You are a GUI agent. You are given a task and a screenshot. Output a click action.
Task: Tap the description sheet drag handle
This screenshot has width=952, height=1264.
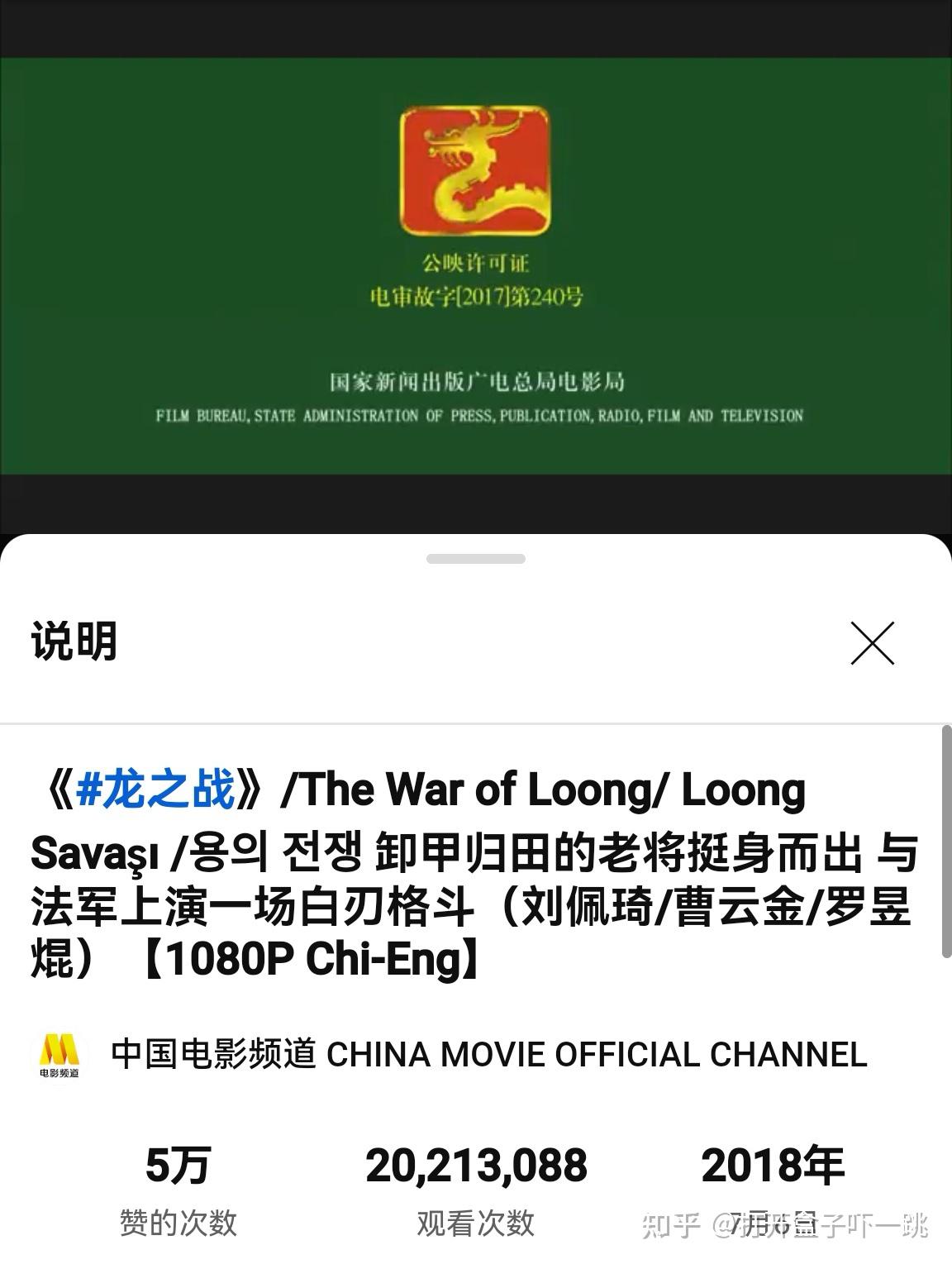coord(476,560)
